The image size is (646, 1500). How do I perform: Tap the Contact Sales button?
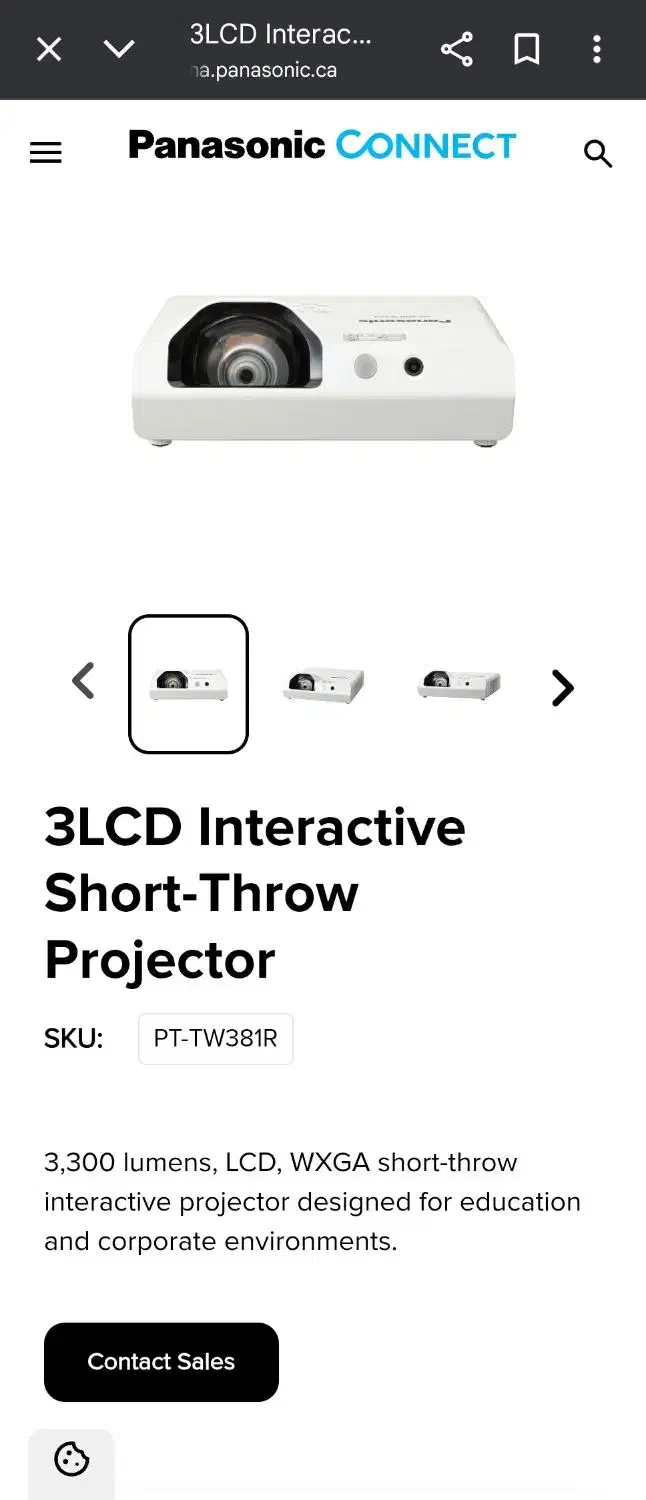pyautogui.click(x=161, y=1362)
